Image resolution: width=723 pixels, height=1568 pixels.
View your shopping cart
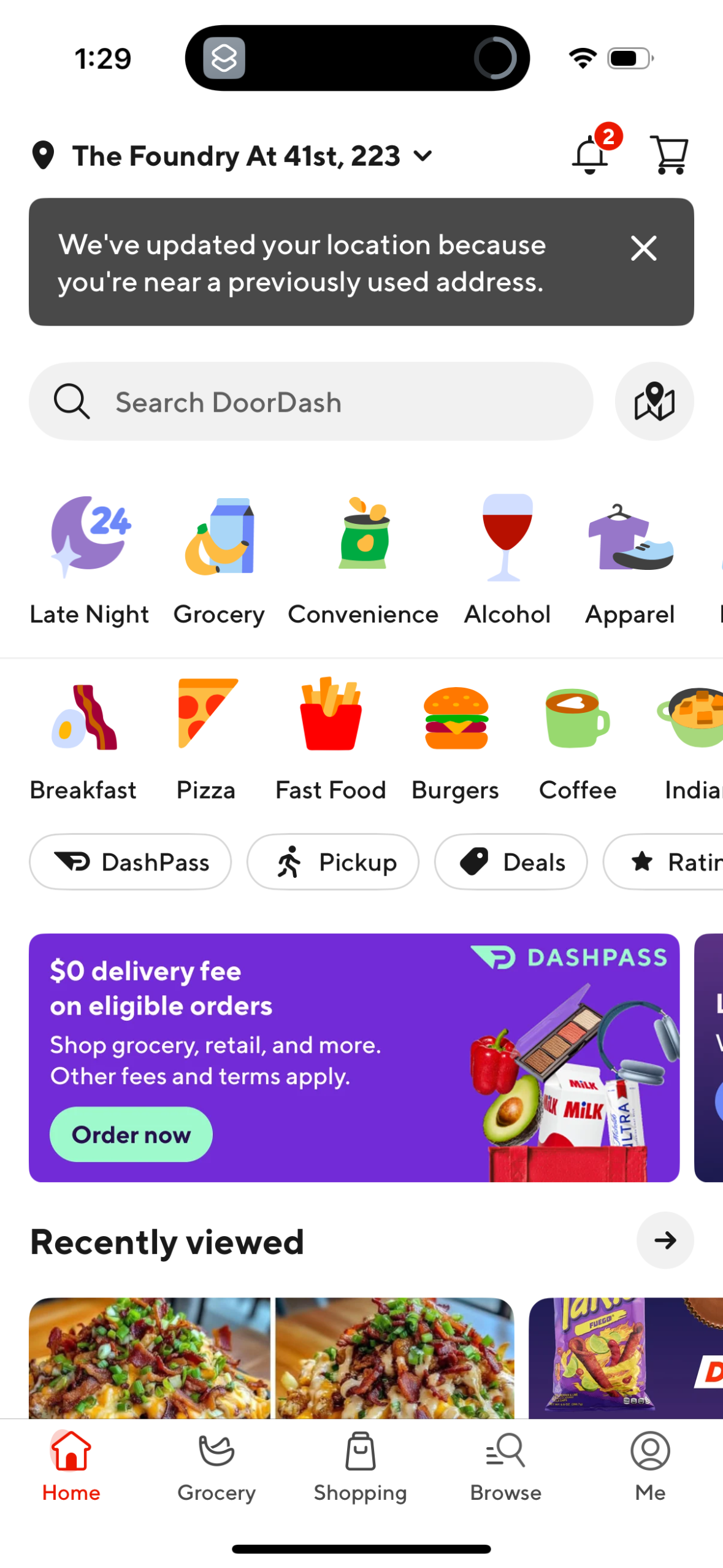click(670, 155)
